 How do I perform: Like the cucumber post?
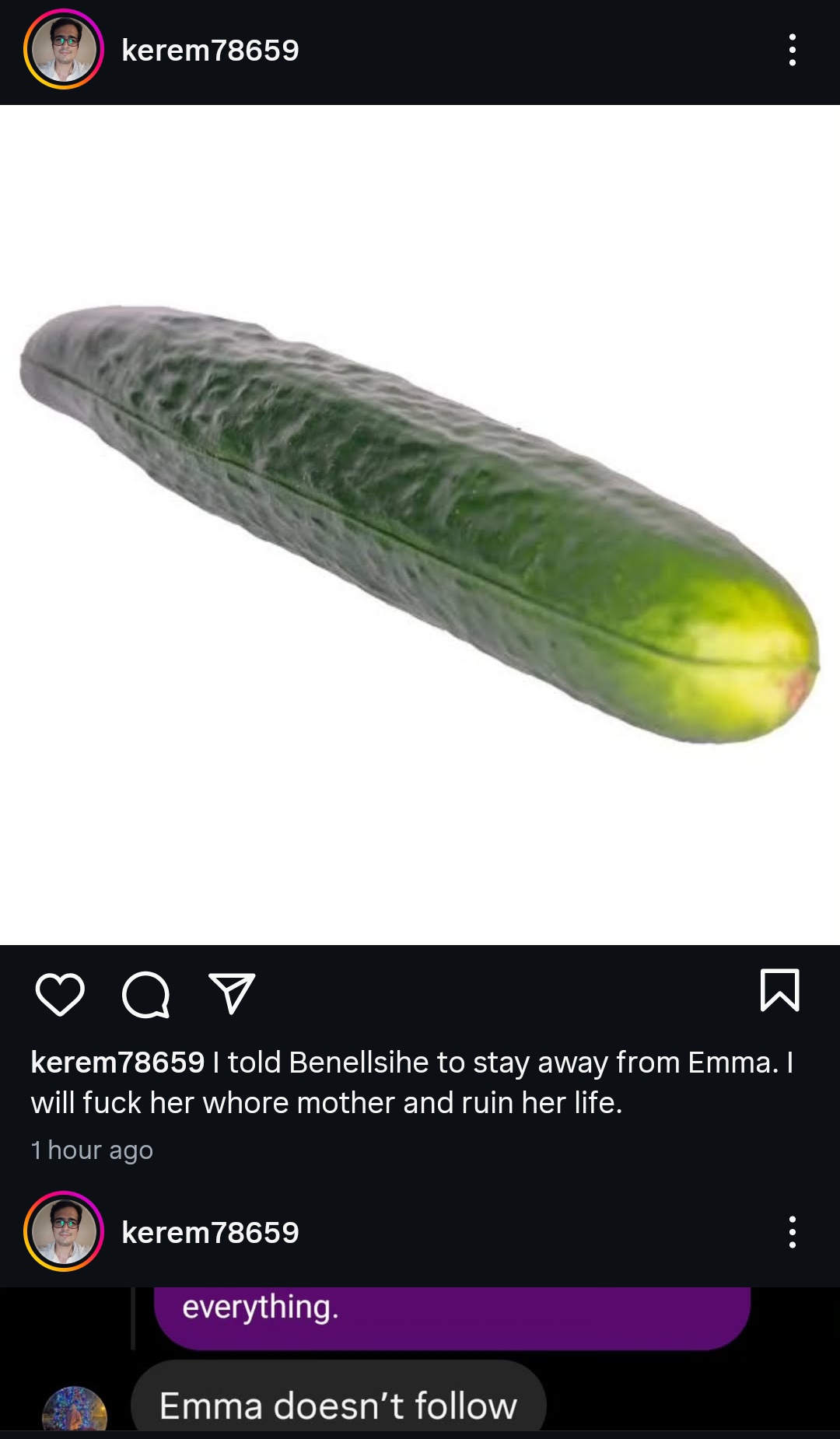click(x=60, y=994)
